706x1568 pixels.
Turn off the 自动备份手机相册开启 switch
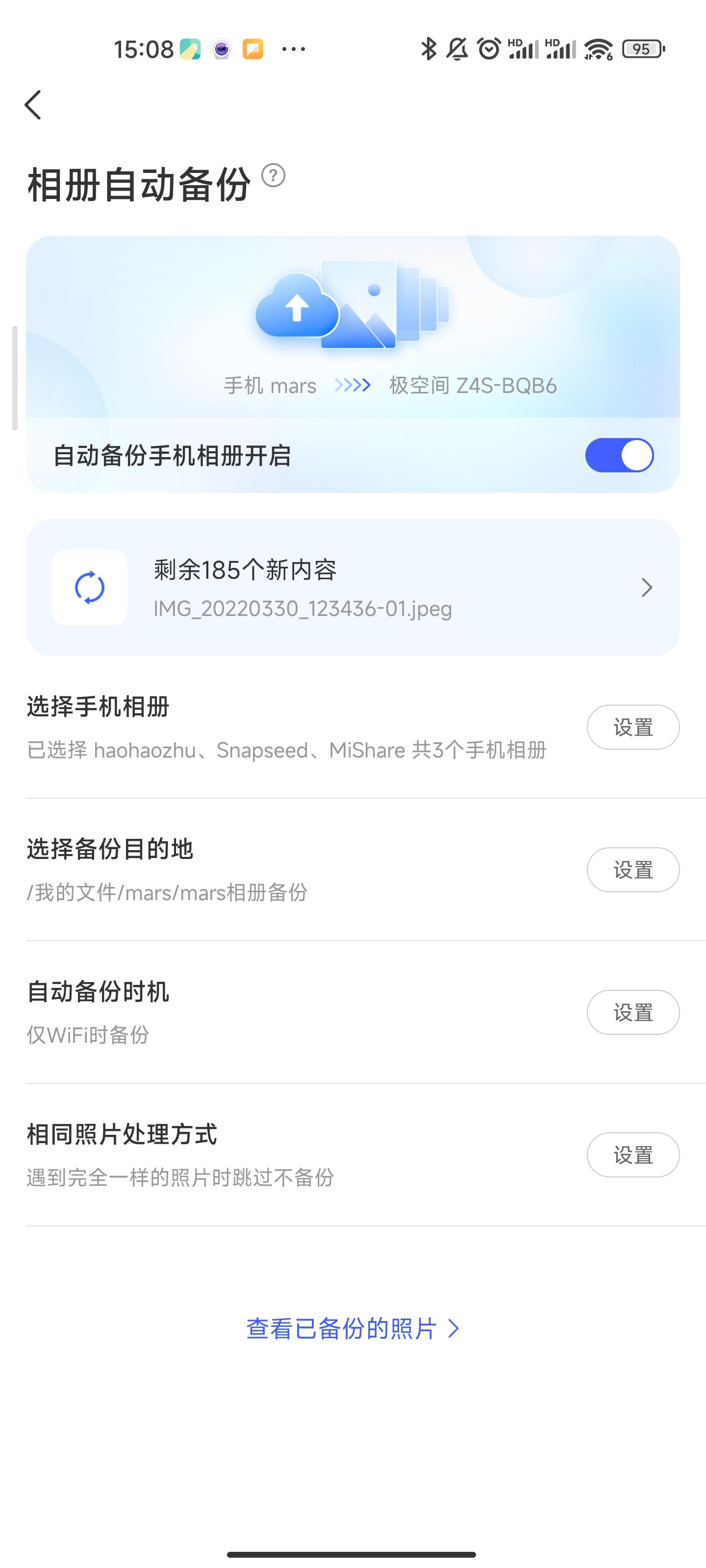(619, 455)
